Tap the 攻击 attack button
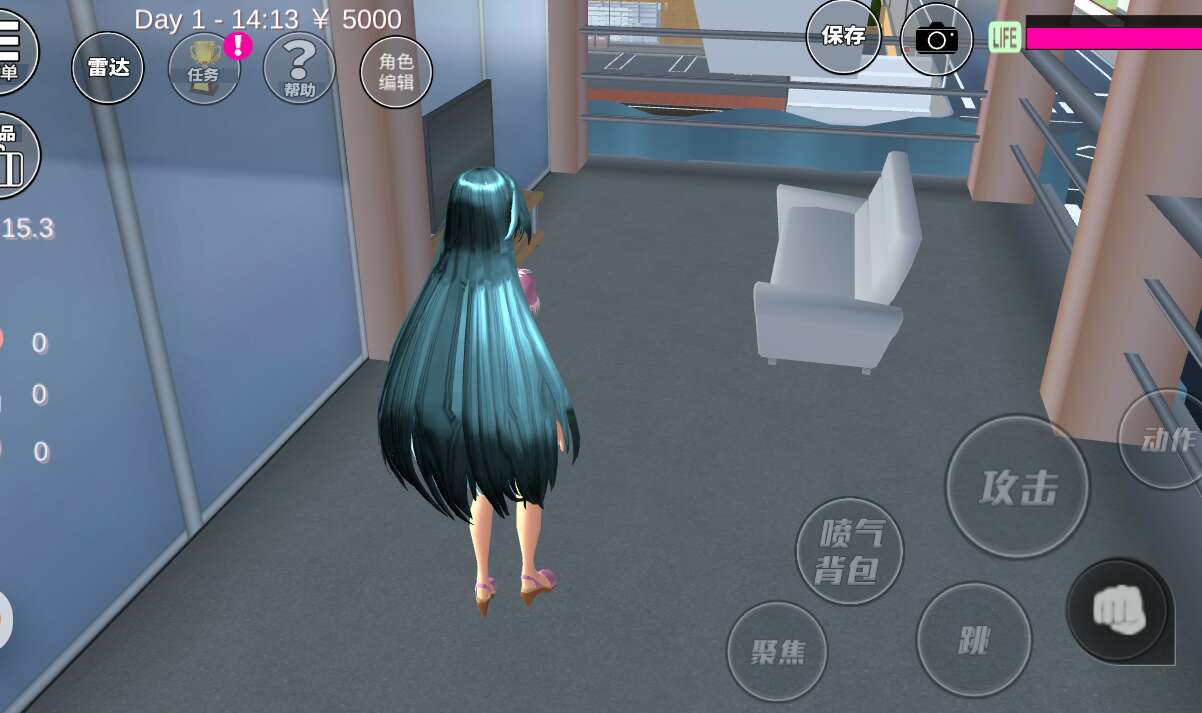This screenshot has width=1202, height=713. coord(1017,487)
